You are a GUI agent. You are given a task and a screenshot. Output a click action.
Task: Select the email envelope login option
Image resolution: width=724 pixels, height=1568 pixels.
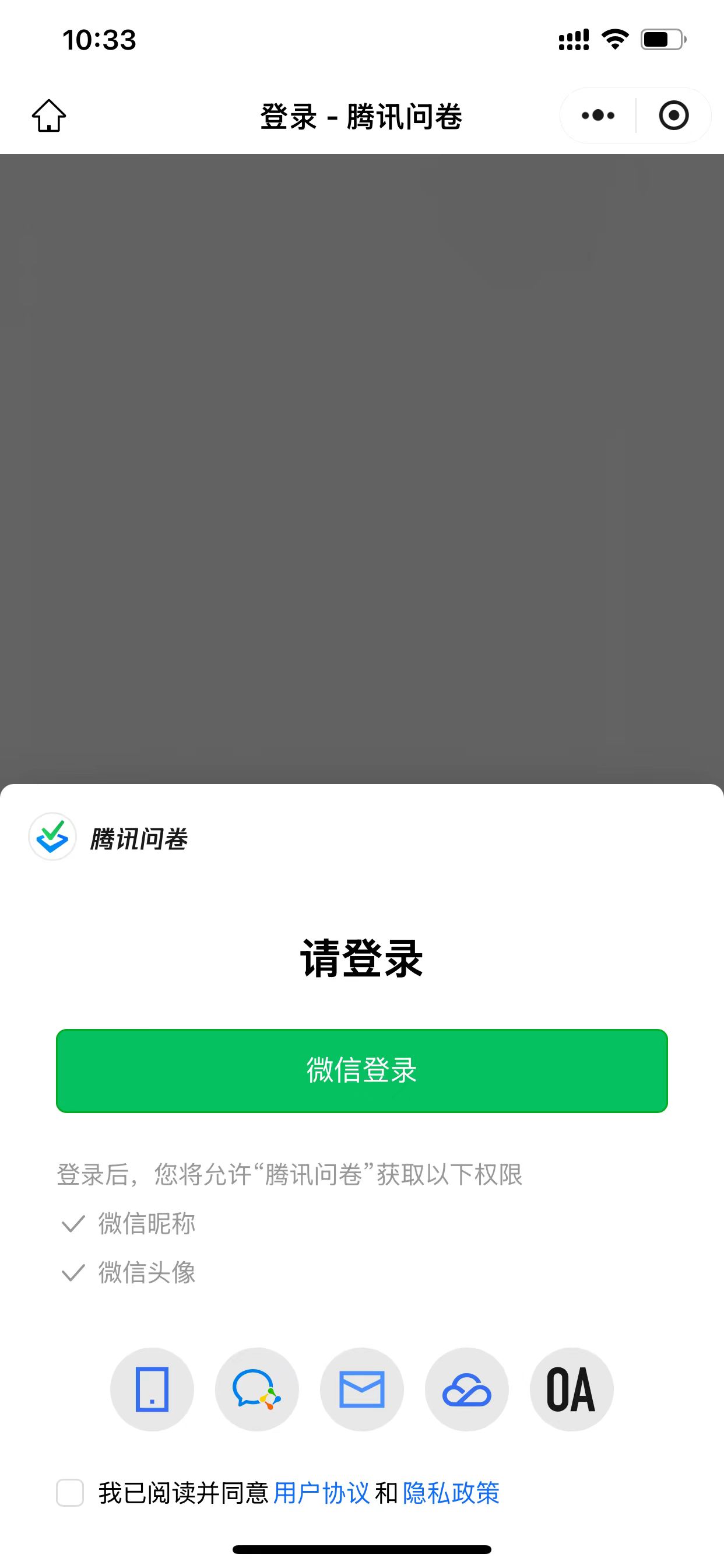click(x=362, y=1389)
